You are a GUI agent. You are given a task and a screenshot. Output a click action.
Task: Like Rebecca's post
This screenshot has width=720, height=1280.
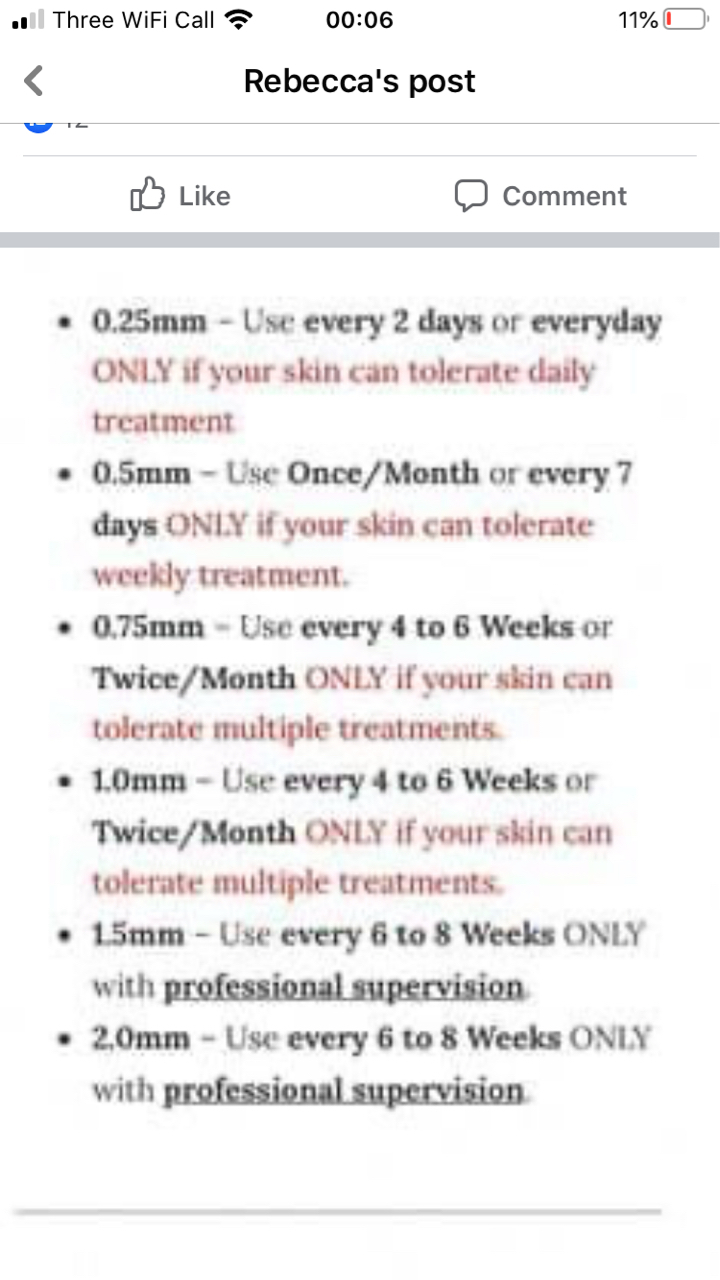click(x=181, y=196)
